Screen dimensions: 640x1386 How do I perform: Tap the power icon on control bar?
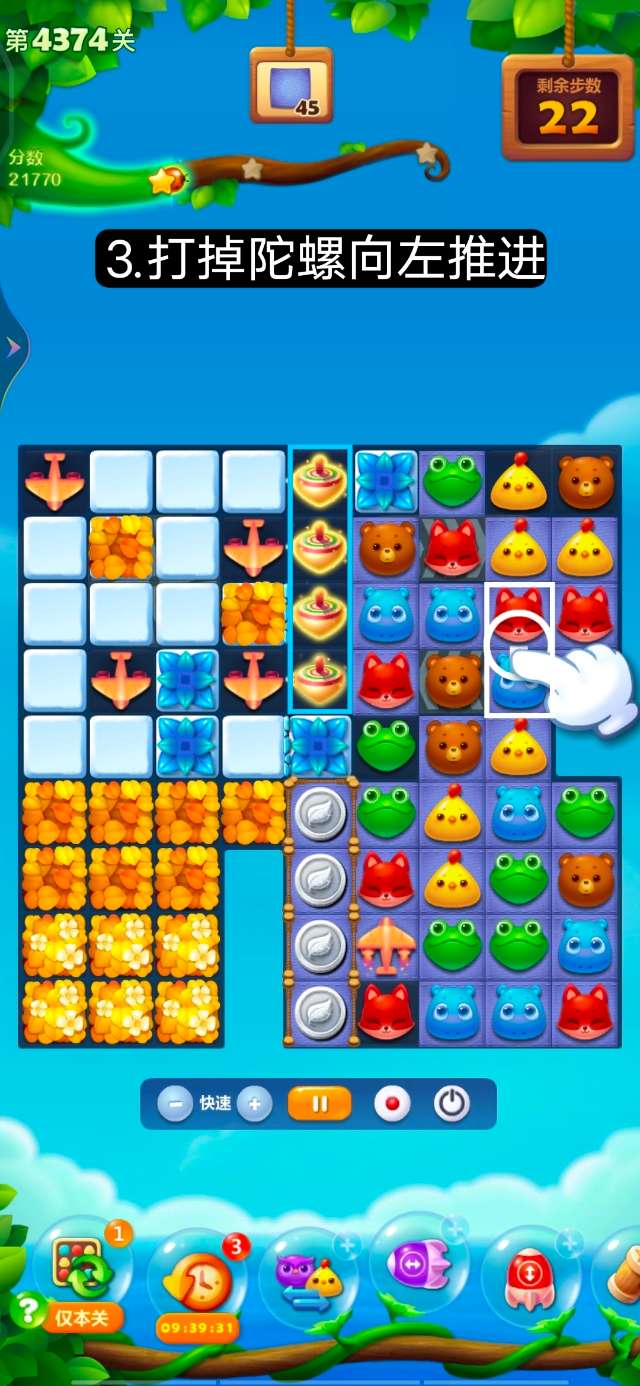[452, 1104]
